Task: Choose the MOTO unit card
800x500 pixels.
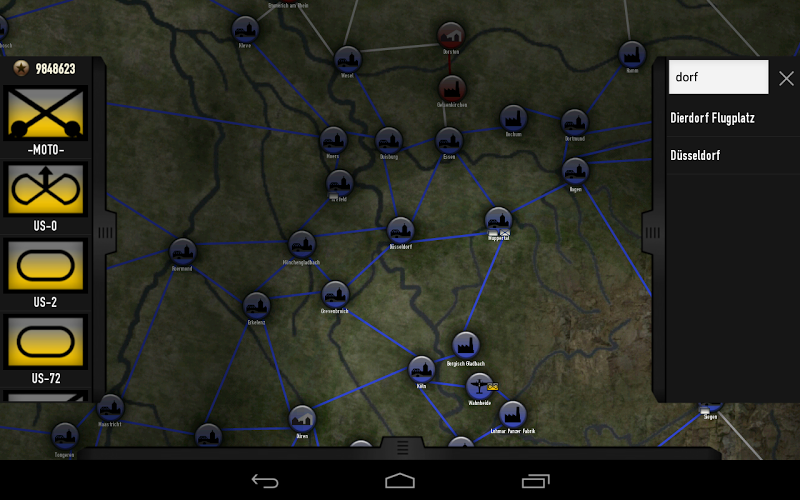Action: (x=47, y=112)
